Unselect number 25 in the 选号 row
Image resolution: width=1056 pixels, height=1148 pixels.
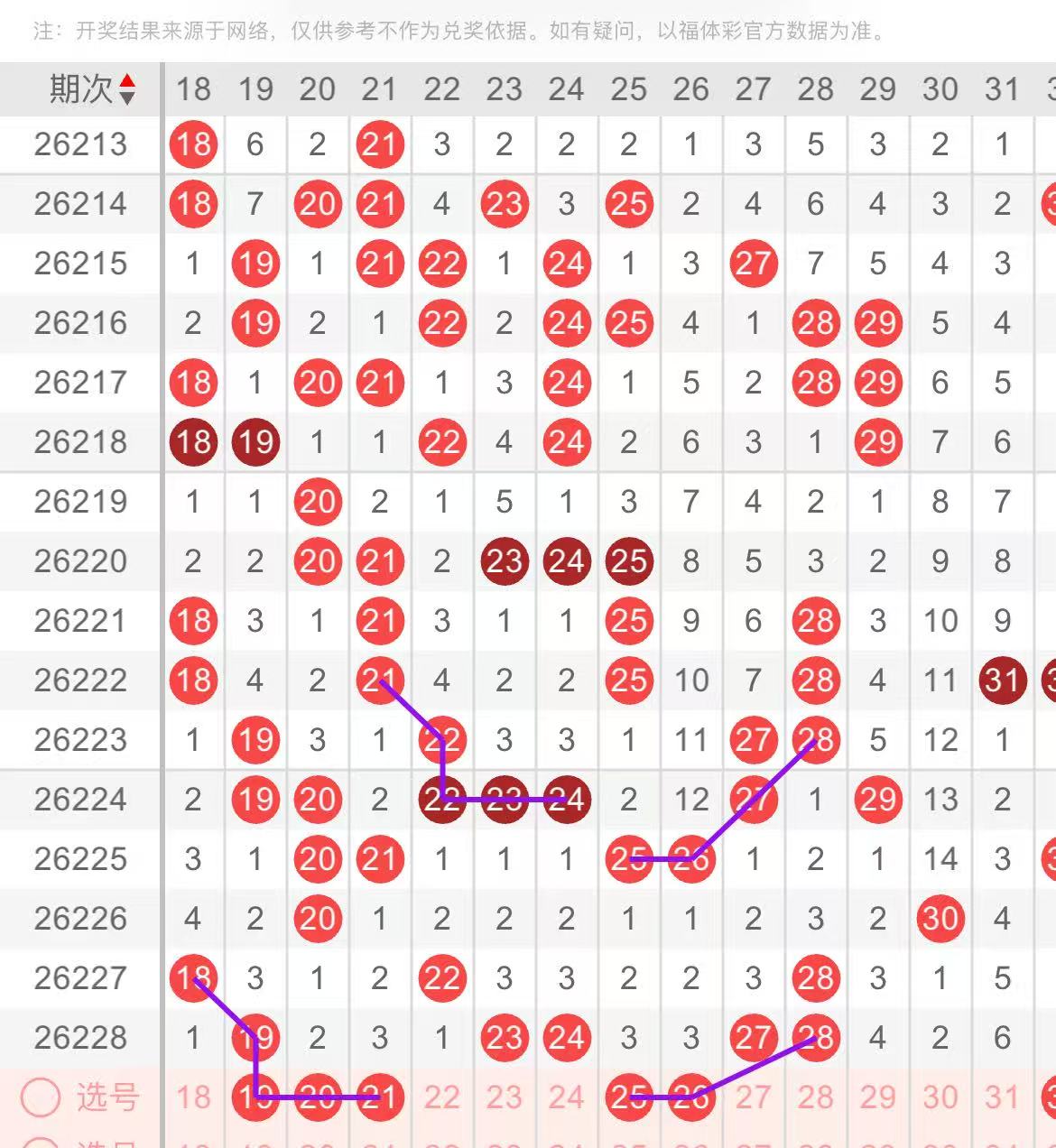[629, 1097]
